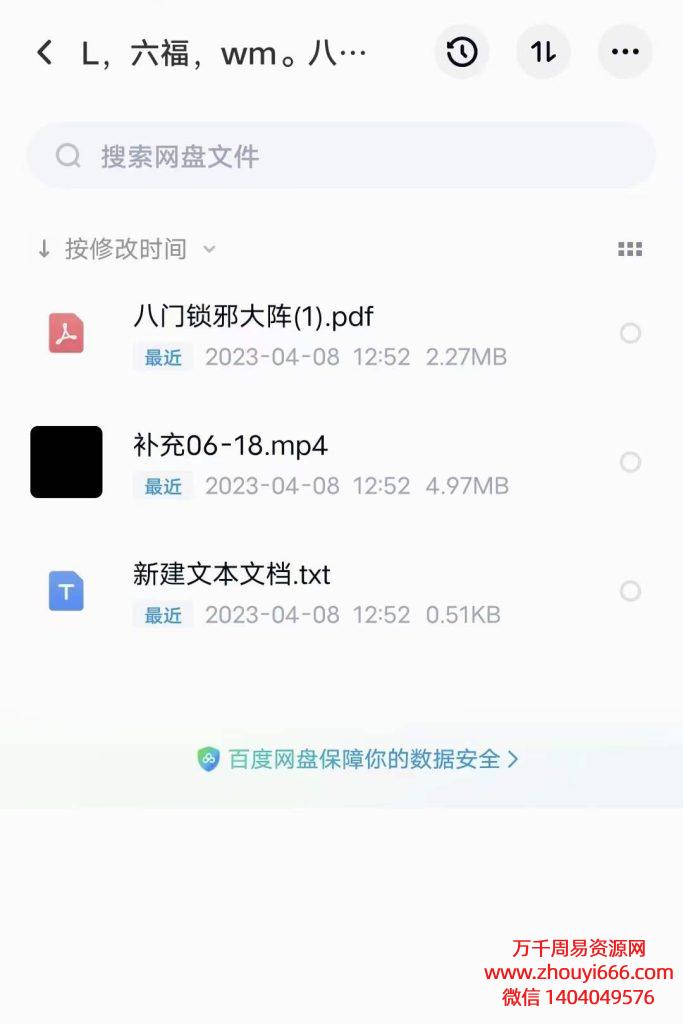The image size is (683, 1024).
Task: Open 新建文本文档.txt file
Action: [x=231, y=575]
